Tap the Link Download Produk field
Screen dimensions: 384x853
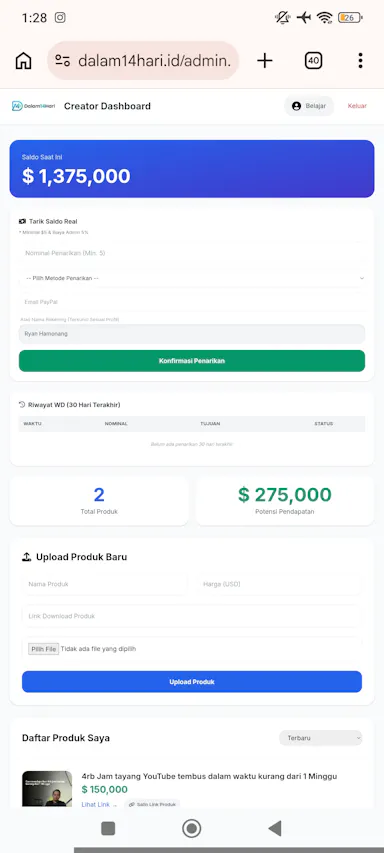click(192, 616)
